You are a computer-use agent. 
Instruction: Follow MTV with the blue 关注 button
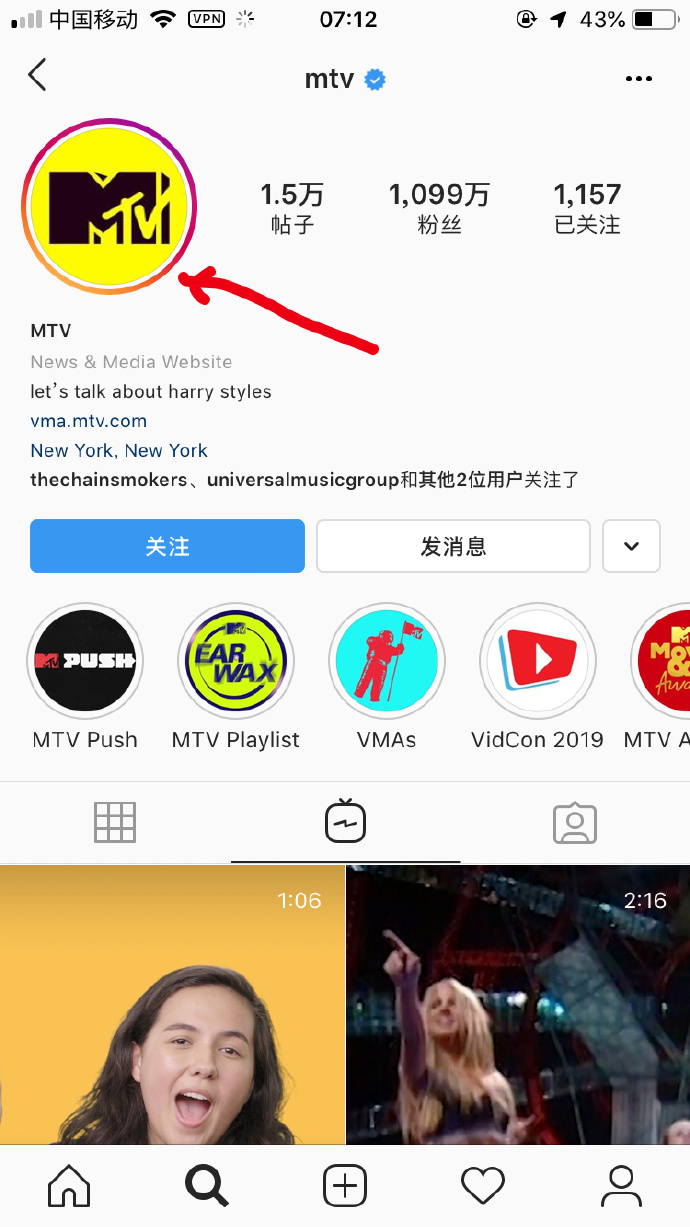(x=167, y=546)
